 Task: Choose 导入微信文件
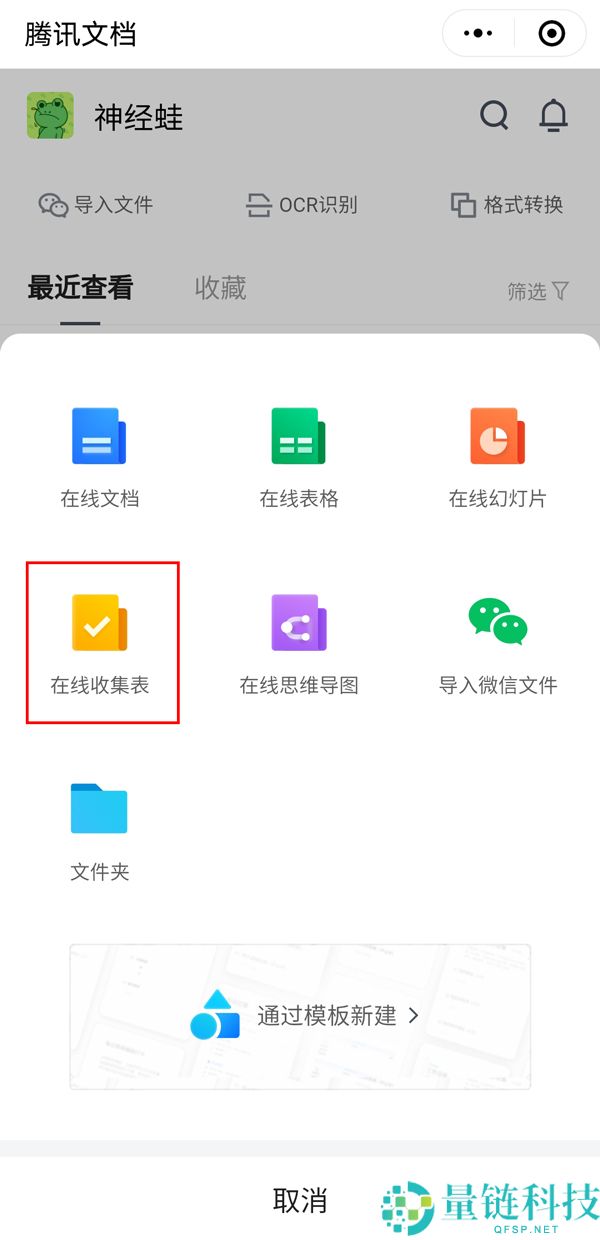point(497,642)
